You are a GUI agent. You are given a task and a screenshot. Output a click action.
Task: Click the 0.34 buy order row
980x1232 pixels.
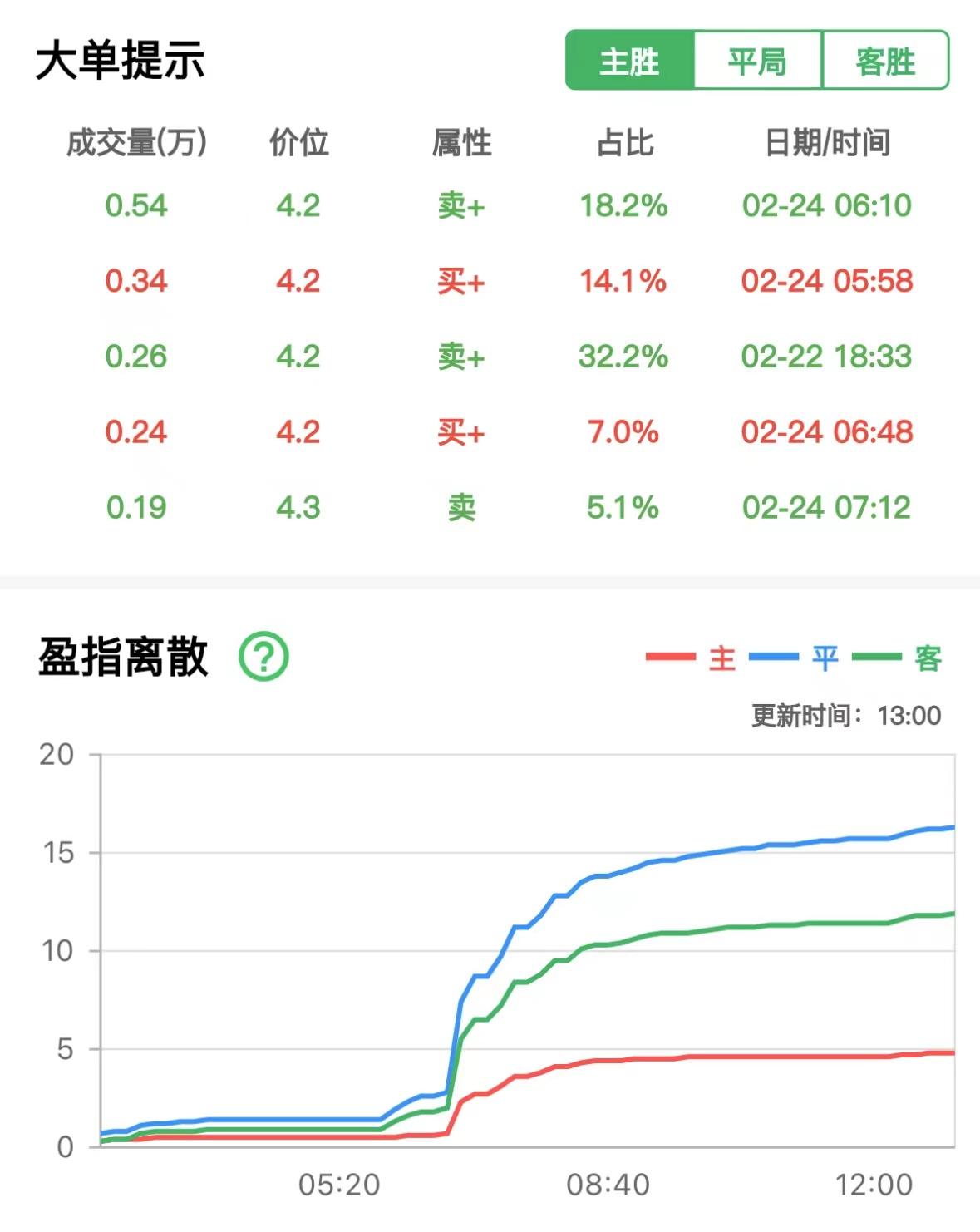[x=490, y=279]
